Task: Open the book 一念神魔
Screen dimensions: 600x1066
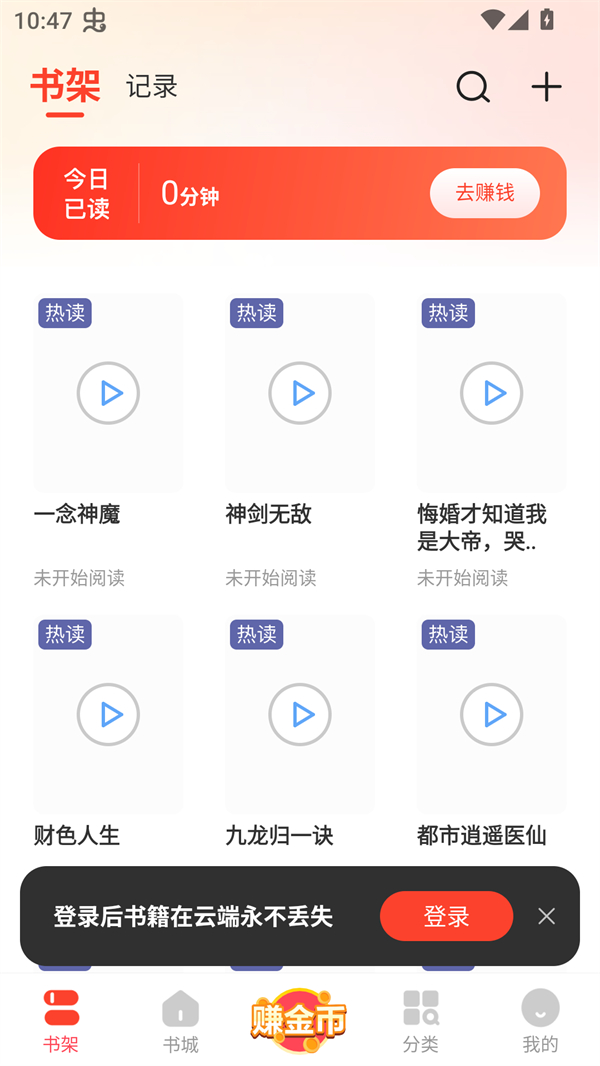Action: click(108, 393)
